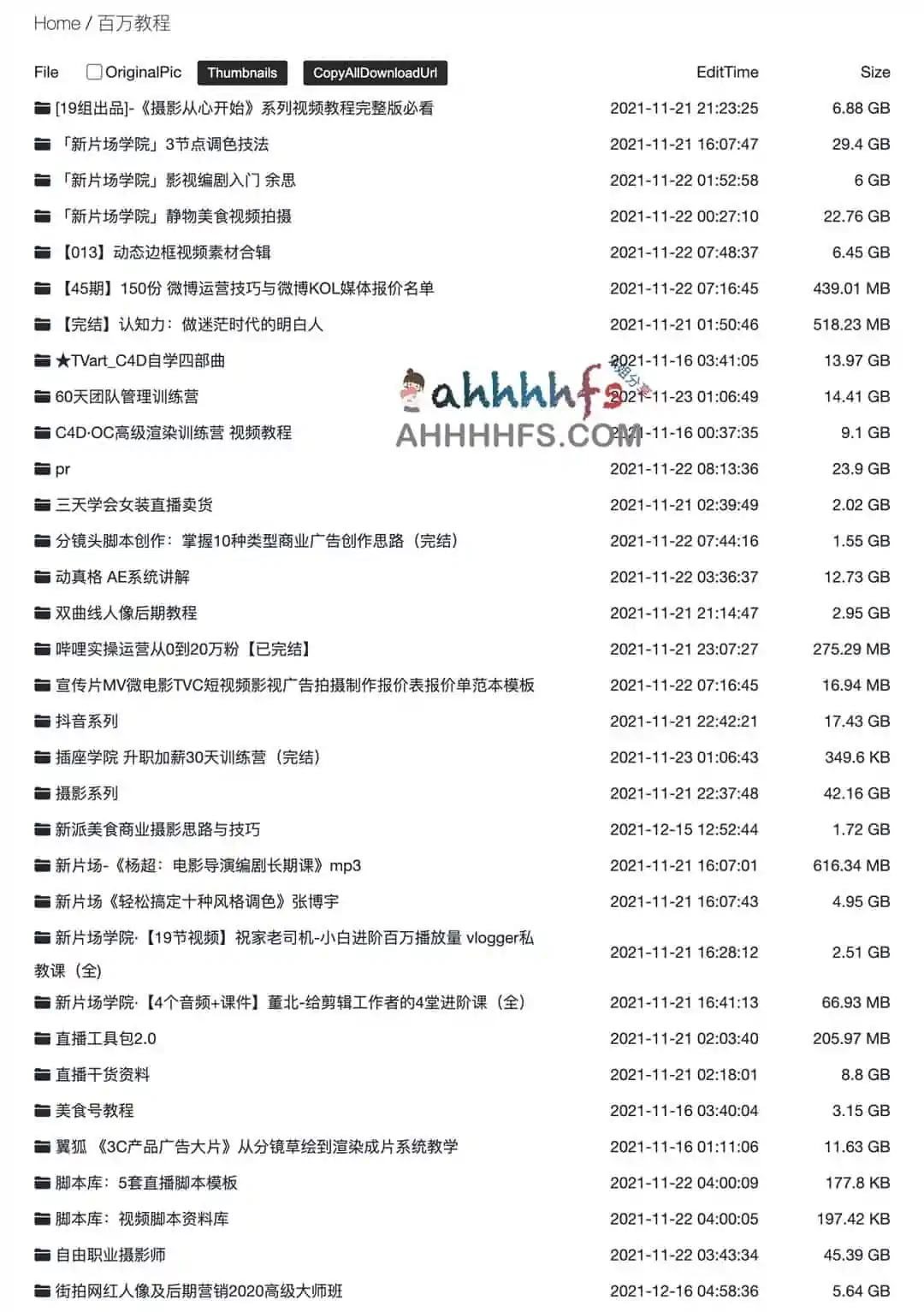Open the 双曲线人像后期教程 folder
This screenshot has width=924, height=1312.
[x=126, y=614]
